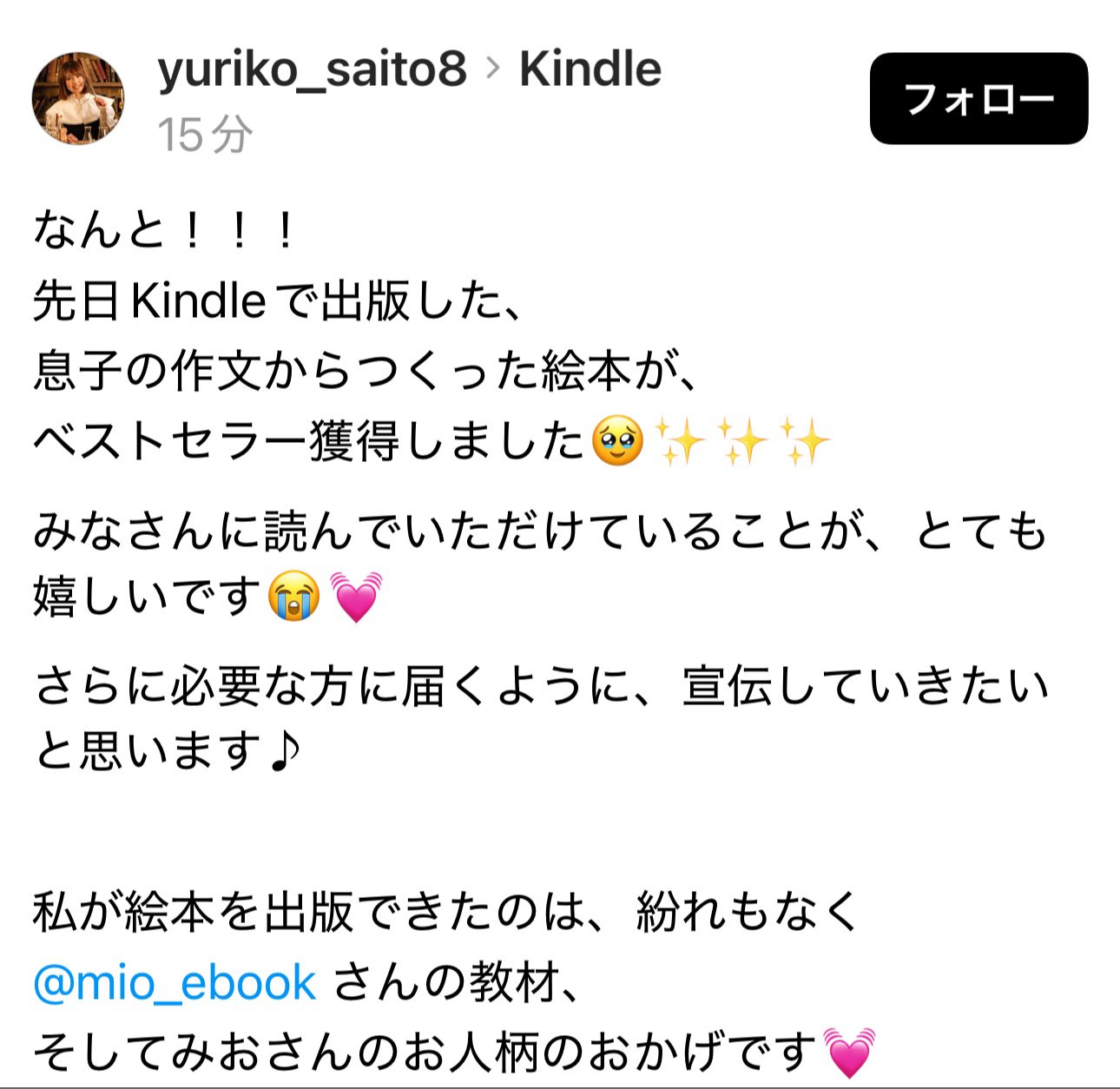The image size is (1120, 1089).
Task: Open the @mio_ebook mention
Action: pyautogui.click(x=175, y=983)
